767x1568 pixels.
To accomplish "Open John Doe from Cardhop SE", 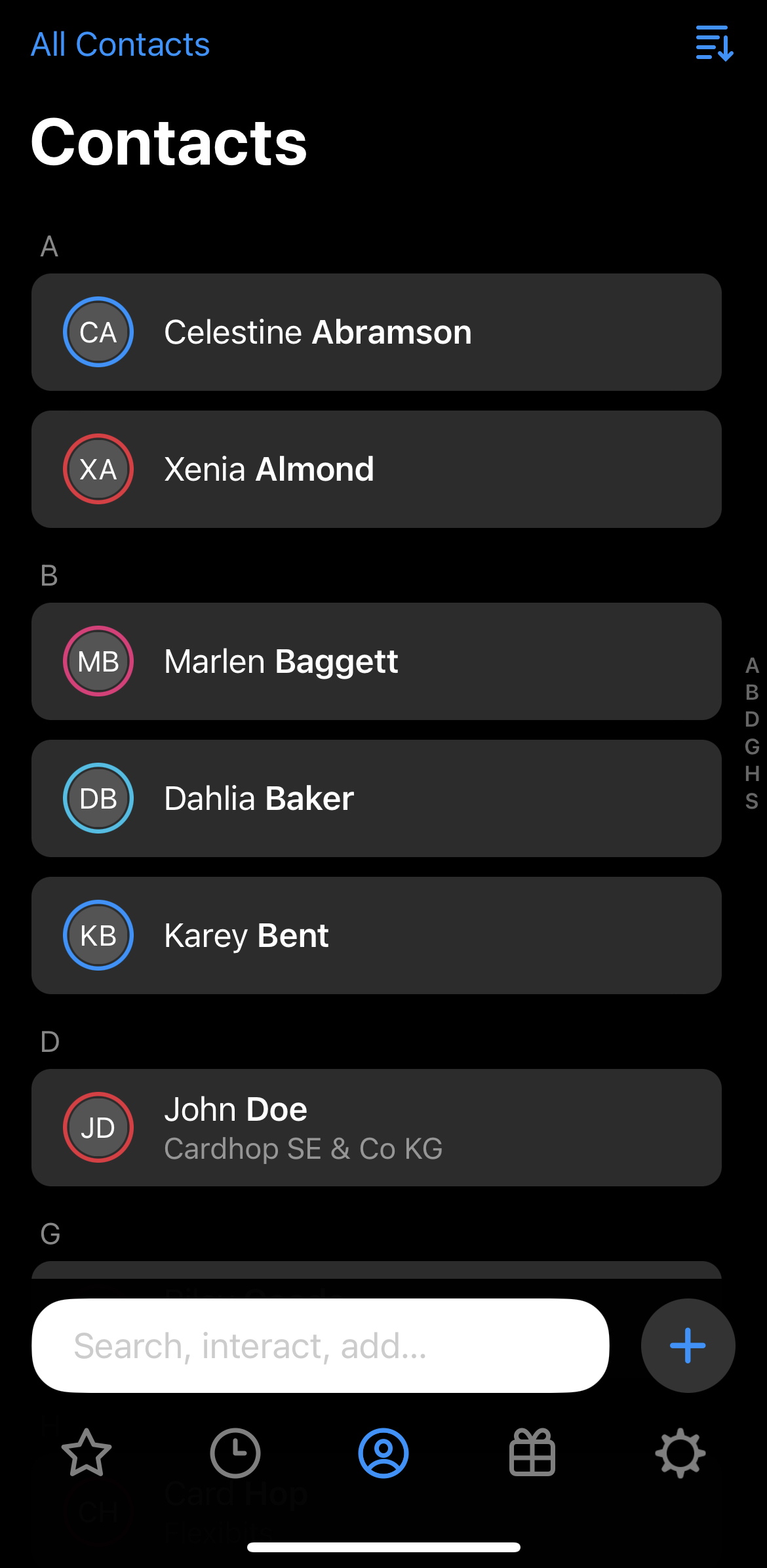I will [376, 1128].
